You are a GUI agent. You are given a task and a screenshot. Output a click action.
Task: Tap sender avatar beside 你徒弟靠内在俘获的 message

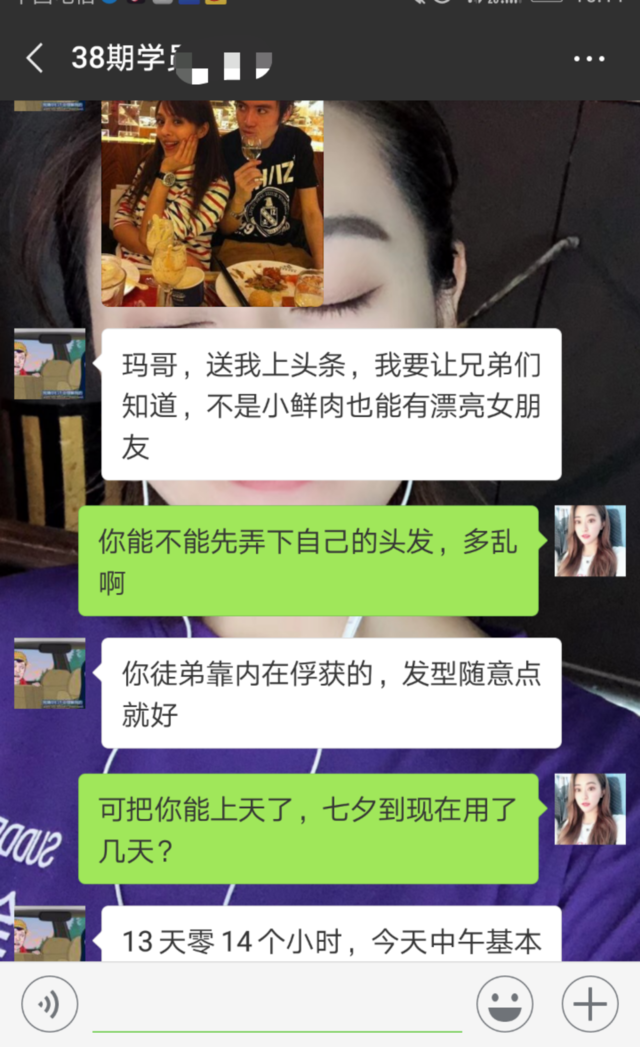50,673
